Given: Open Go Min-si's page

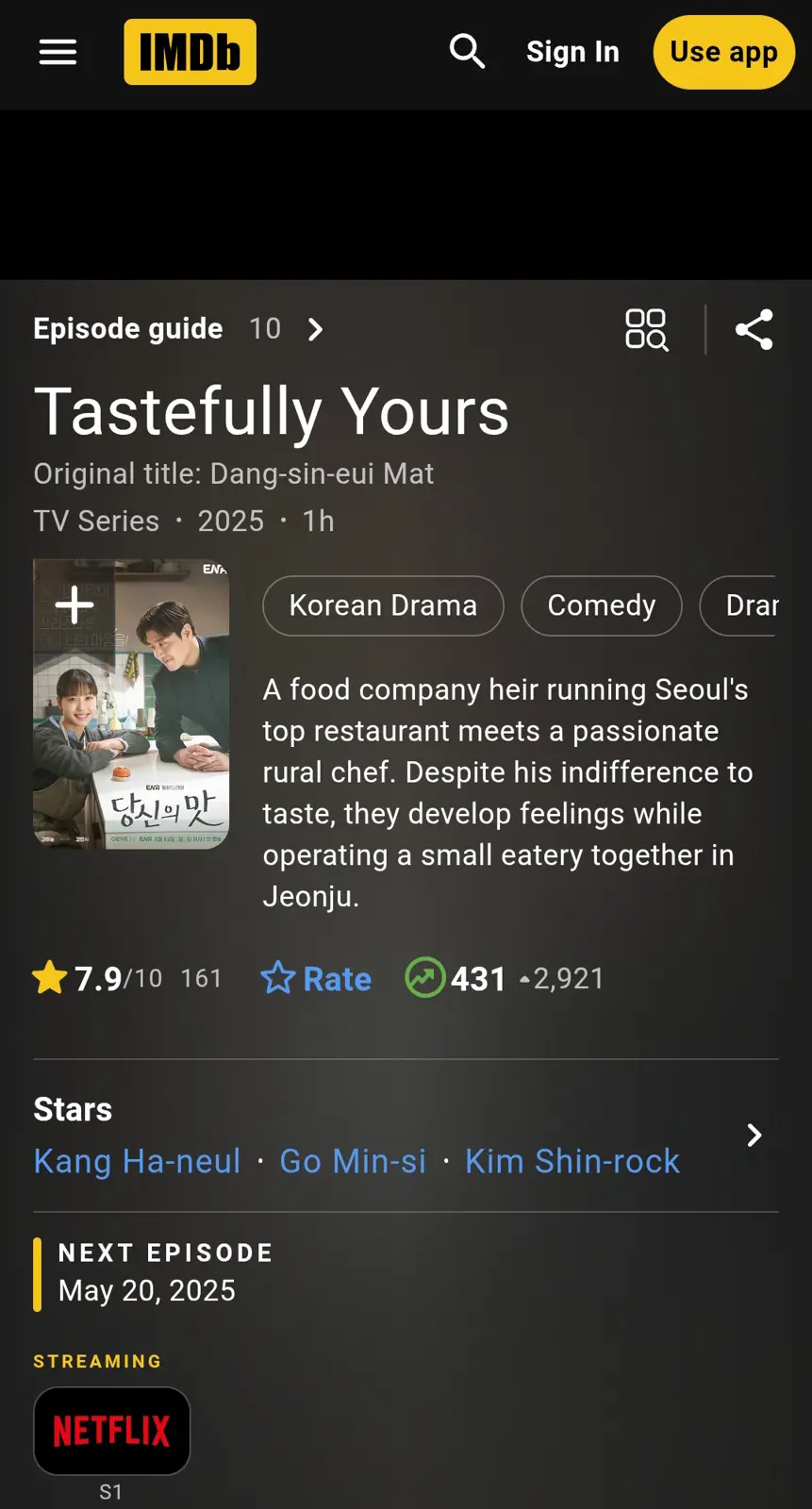Looking at the screenshot, I should (353, 1161).
